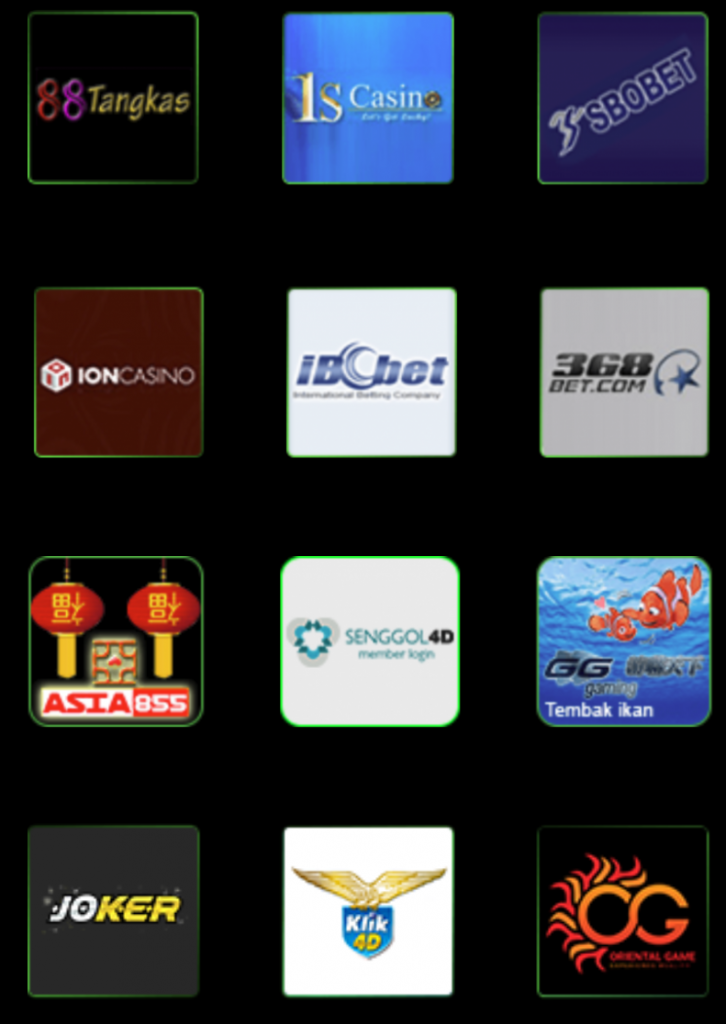The width and height of the screenshot is (726, 1024).
Task: Open the 88Tangkas game tile
Action: coord(113,98)
